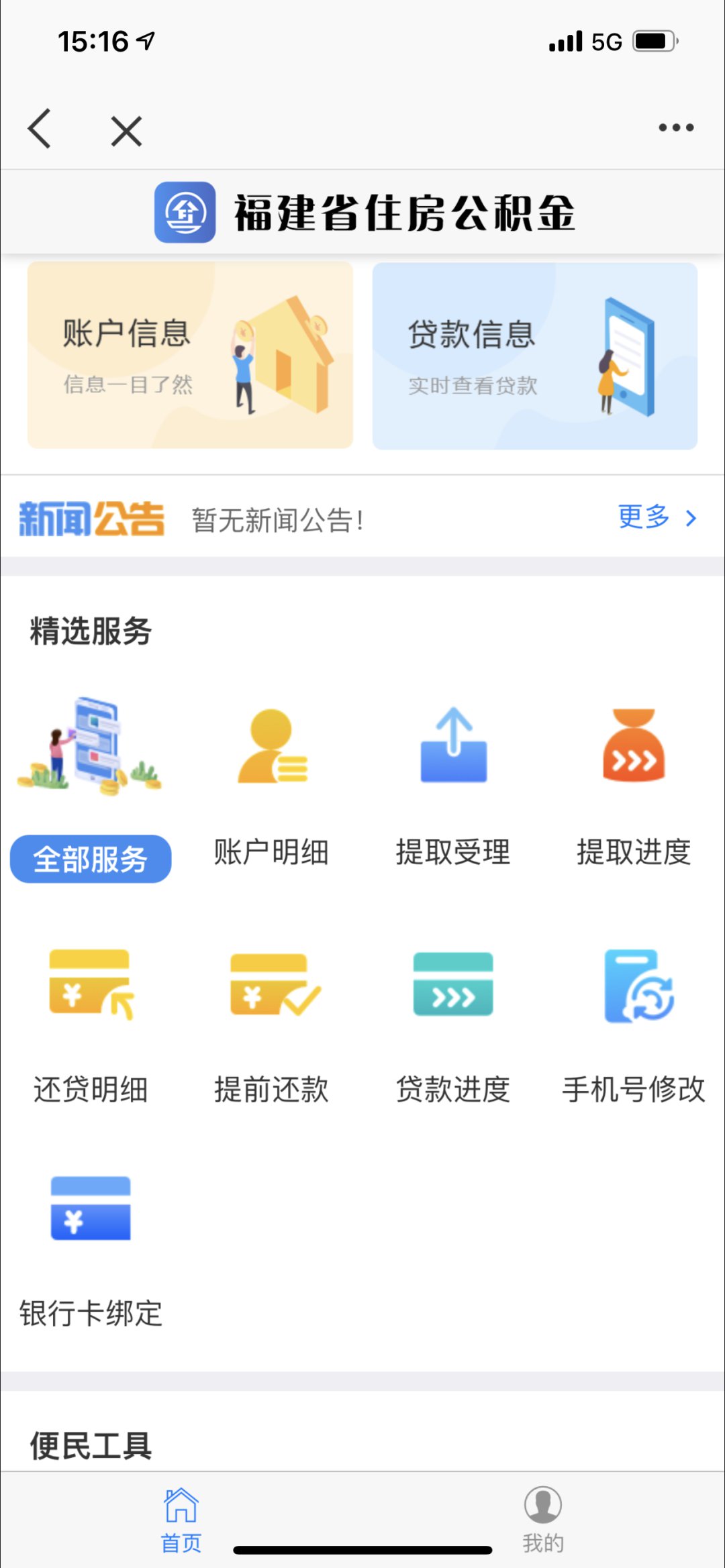Check 贷款进度 service
Viewport: 725px width, 1568px height.
tap(453, 1020)
